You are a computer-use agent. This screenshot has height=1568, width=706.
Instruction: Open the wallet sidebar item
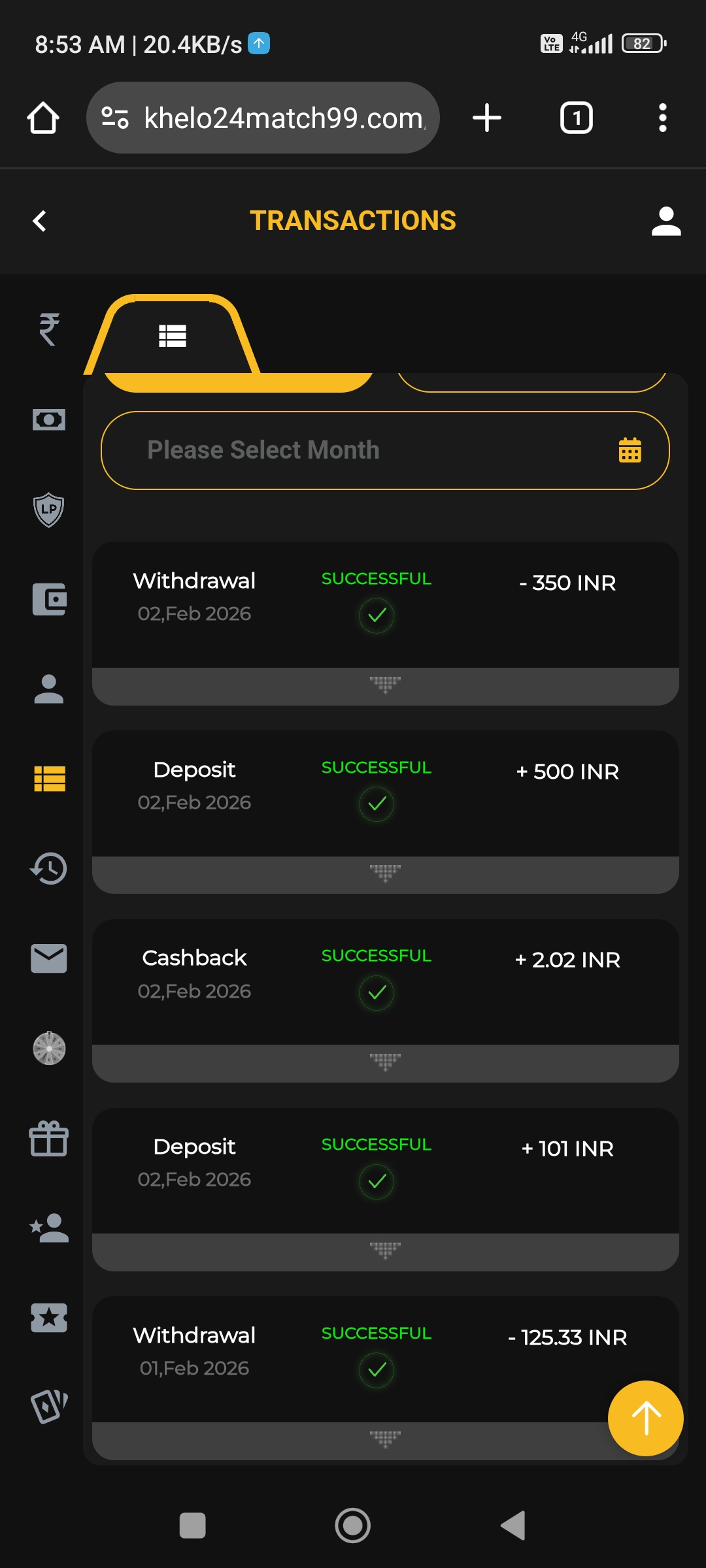[49, 599]
